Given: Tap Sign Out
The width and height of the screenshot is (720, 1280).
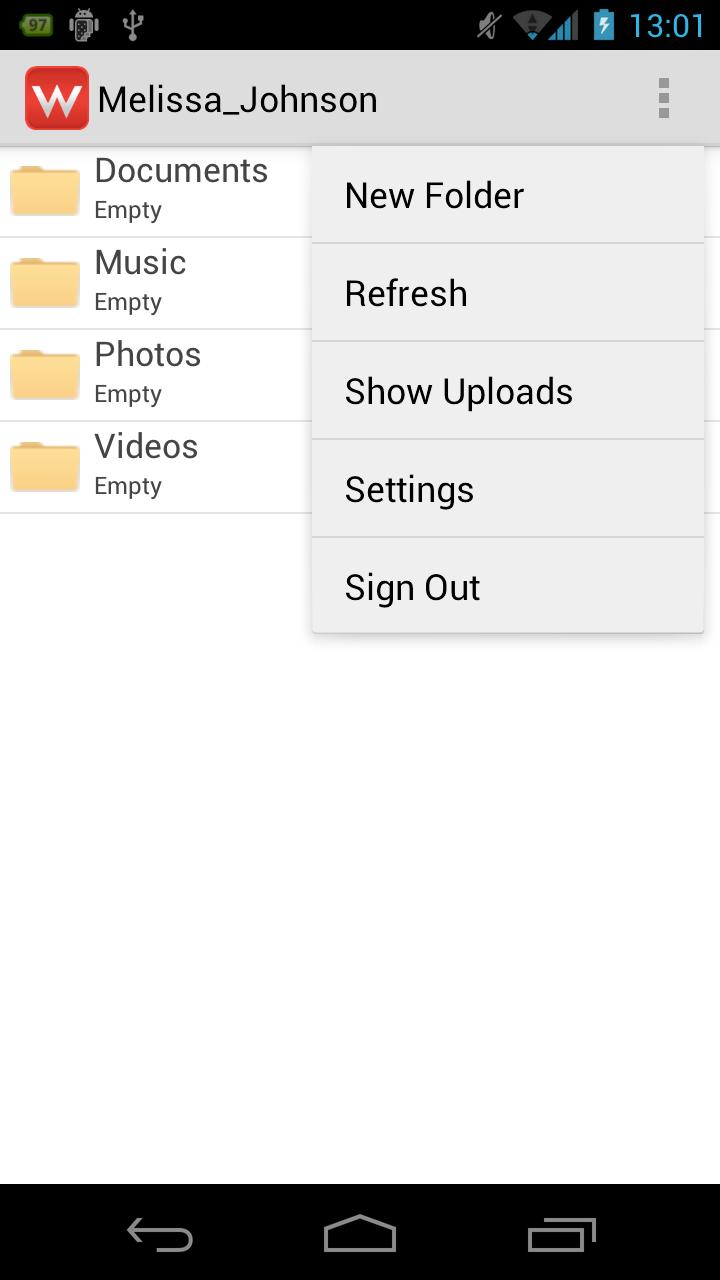Looking at the screenshot, I should click(x=507, y=588).
